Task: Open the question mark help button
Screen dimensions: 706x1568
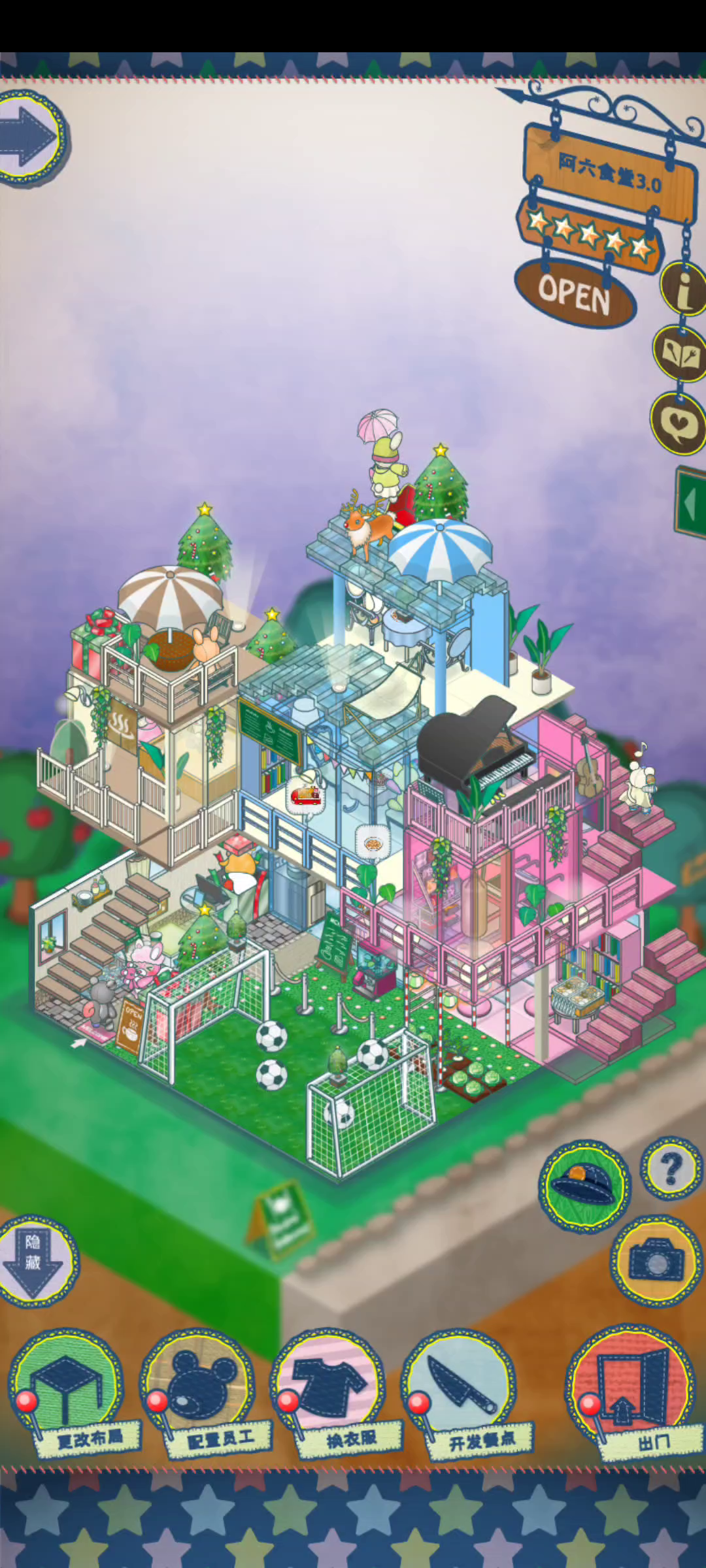Action: click(x=671, y=1168)
